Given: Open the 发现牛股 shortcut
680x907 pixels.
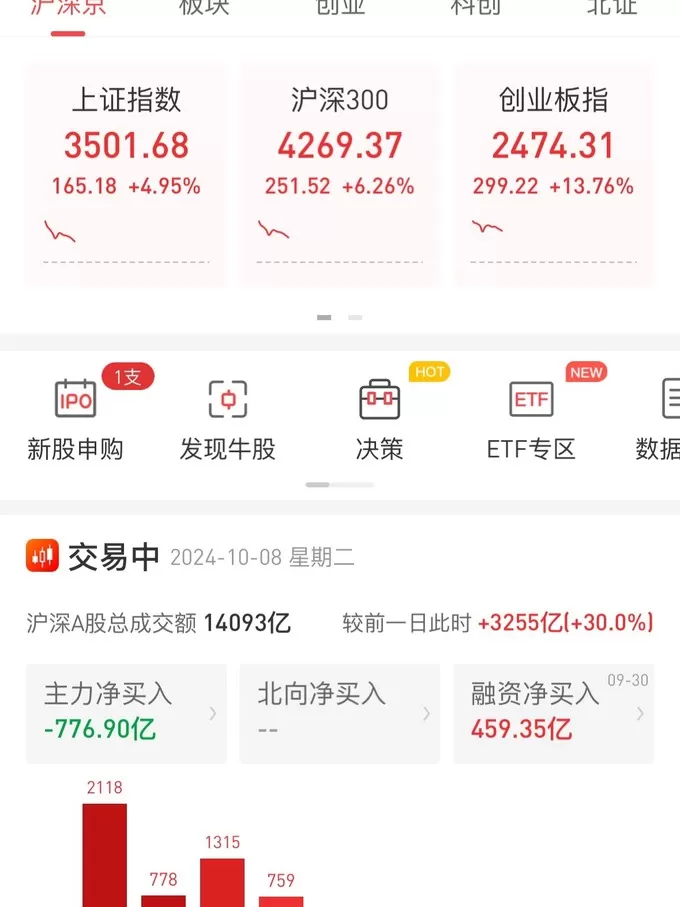Looking at the screenshot, I should pos(228,419).
